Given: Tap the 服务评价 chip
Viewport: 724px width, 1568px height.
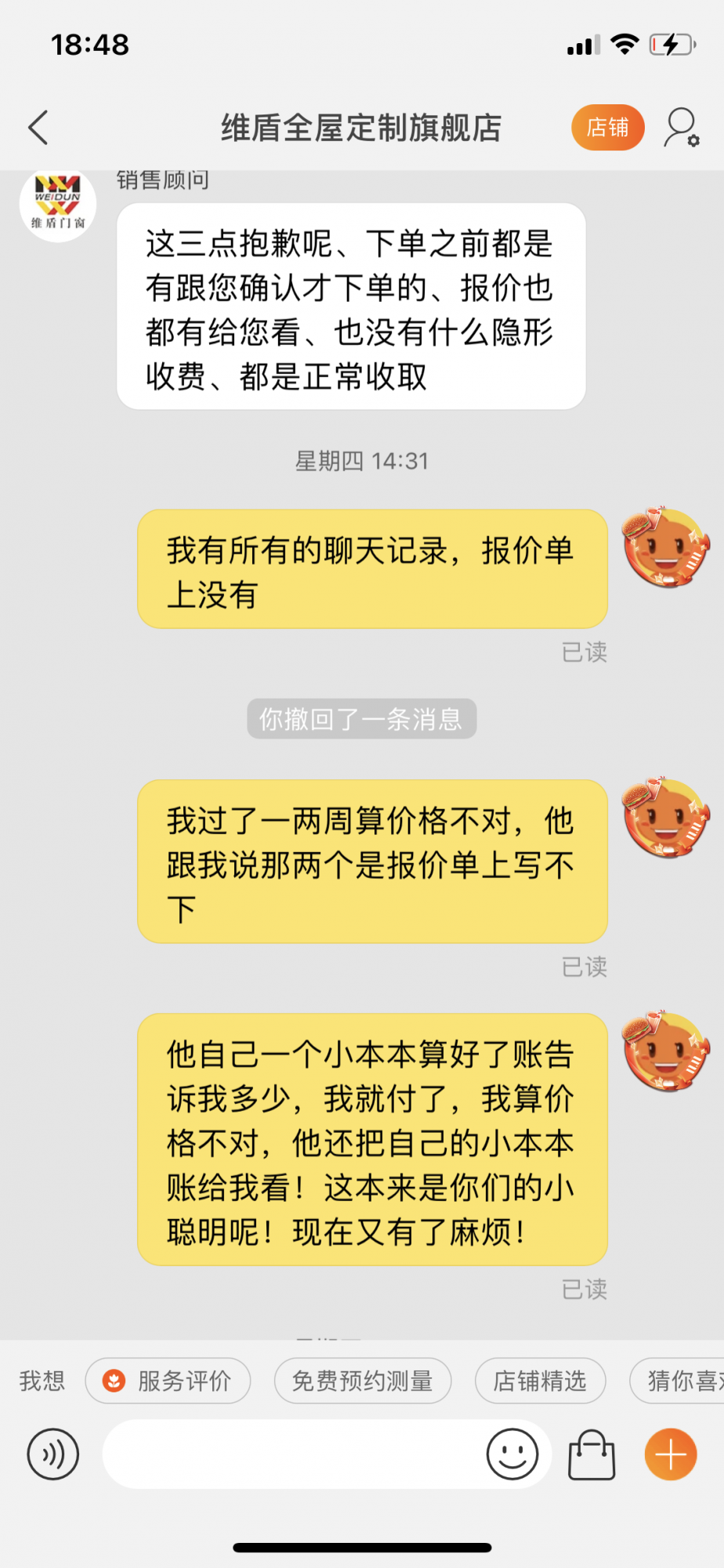Looking at the screenshot, I should pyautogui.click(x=168, y=1381).
